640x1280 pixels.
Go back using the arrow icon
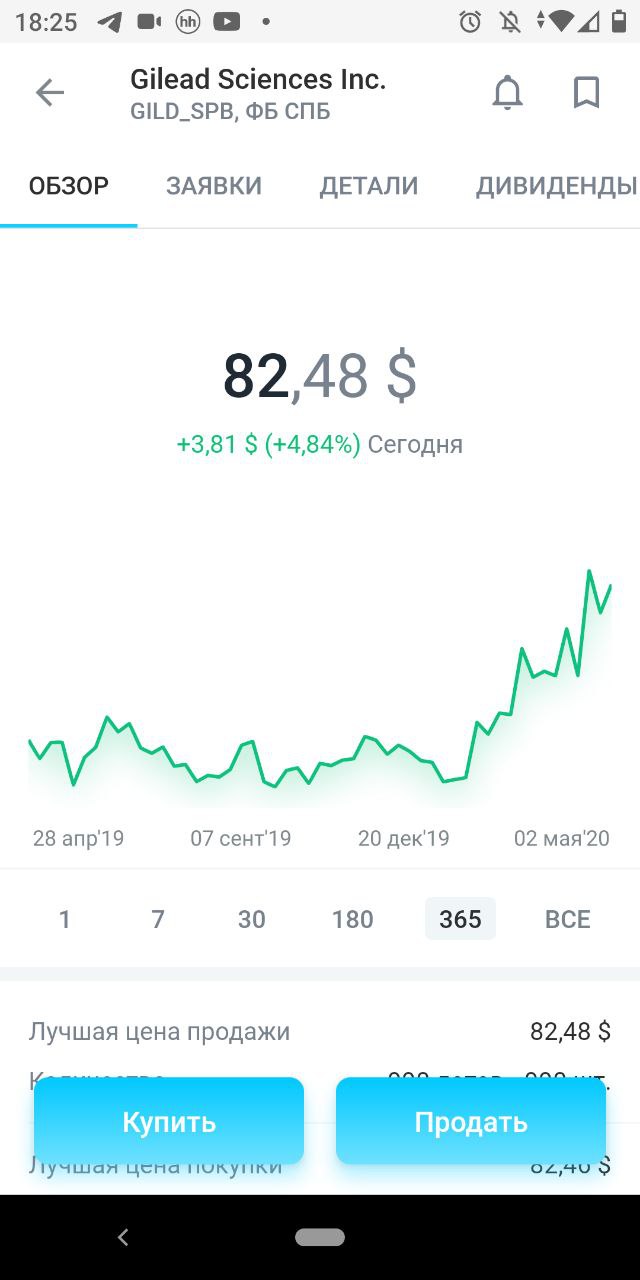click(x=49, y=93)
